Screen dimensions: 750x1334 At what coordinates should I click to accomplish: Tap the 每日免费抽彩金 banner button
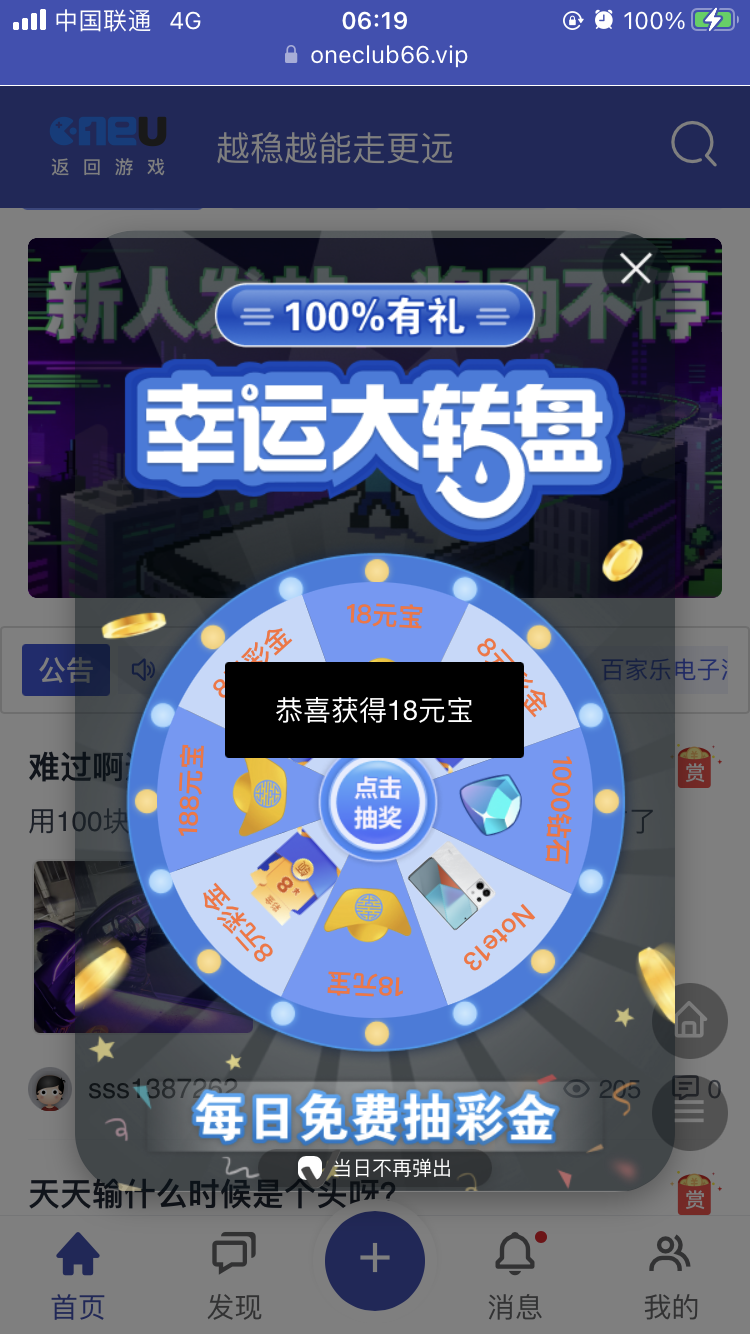coord(374,1117)
